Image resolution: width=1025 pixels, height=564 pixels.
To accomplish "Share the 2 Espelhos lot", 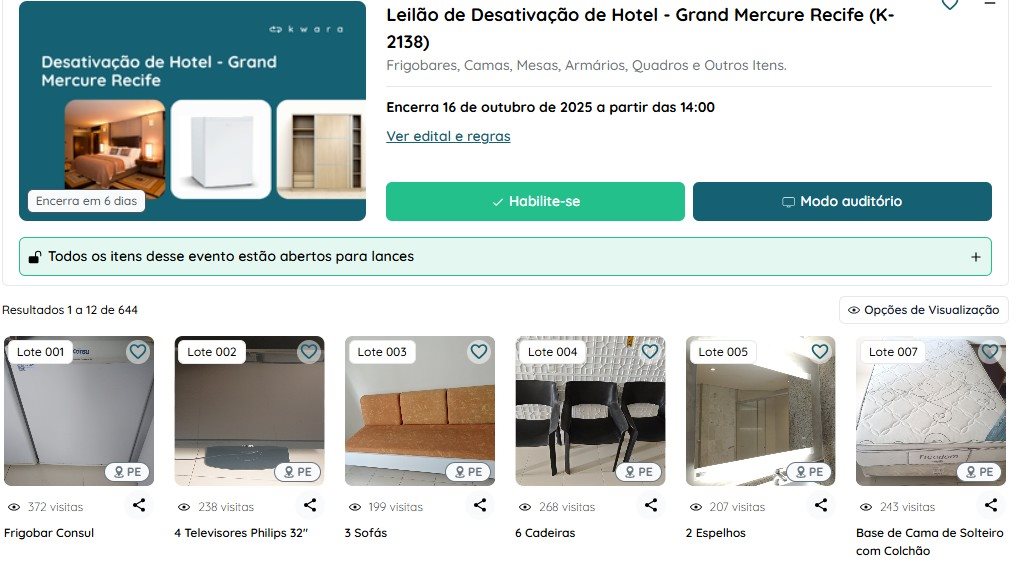I will click(821, 506).
